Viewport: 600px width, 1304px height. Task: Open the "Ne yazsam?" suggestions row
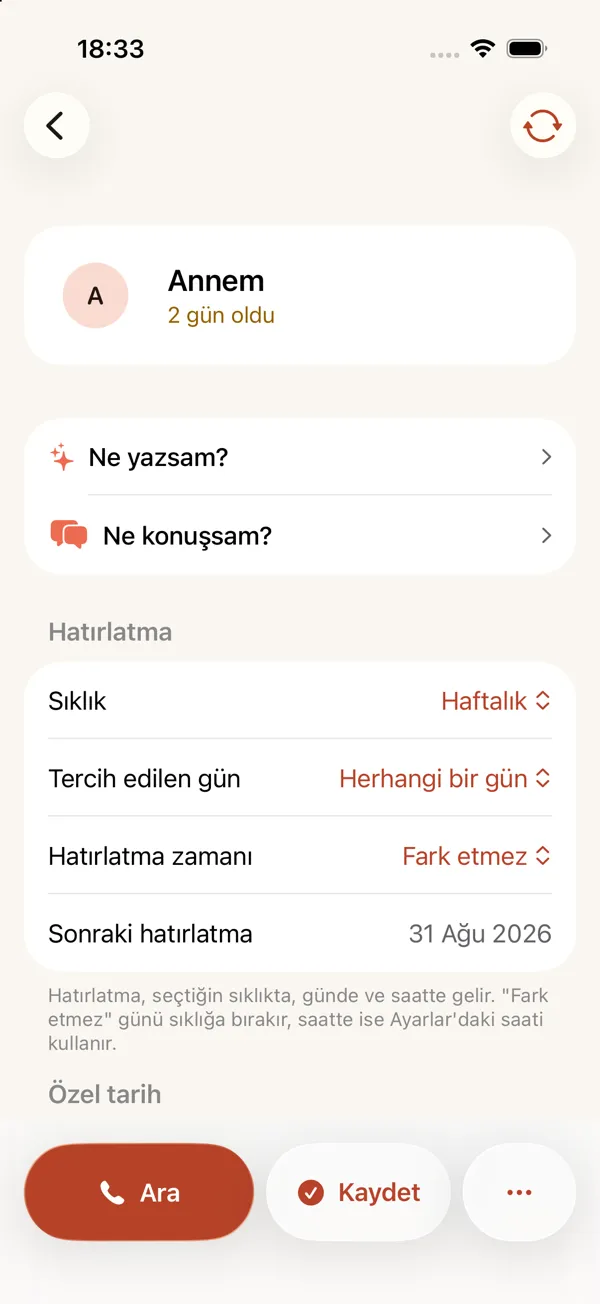click(x=300, y=457)
